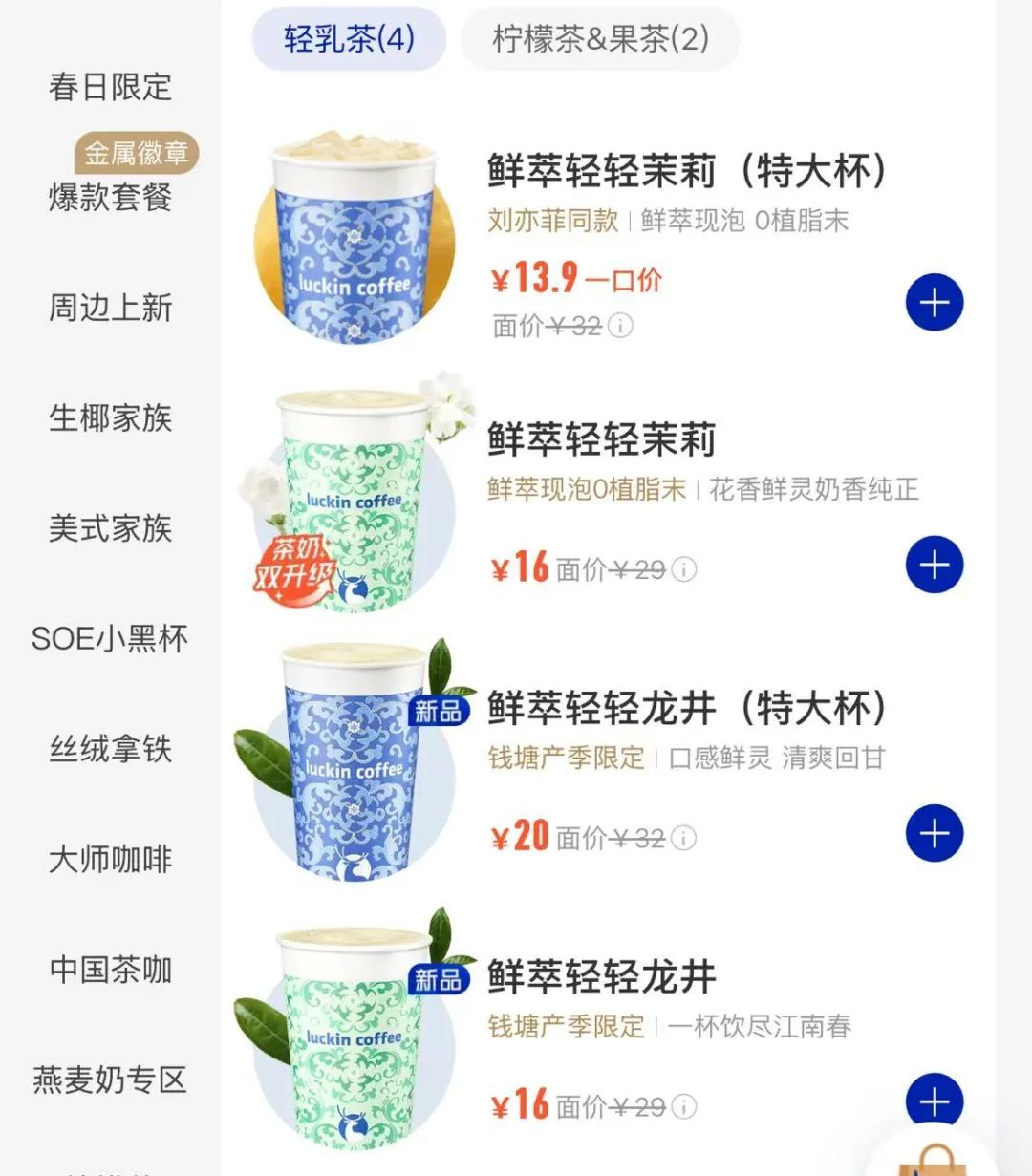
Task: Switch to the 柠檬茶&果茶(2) chip
Action: (x=600, y=39)
